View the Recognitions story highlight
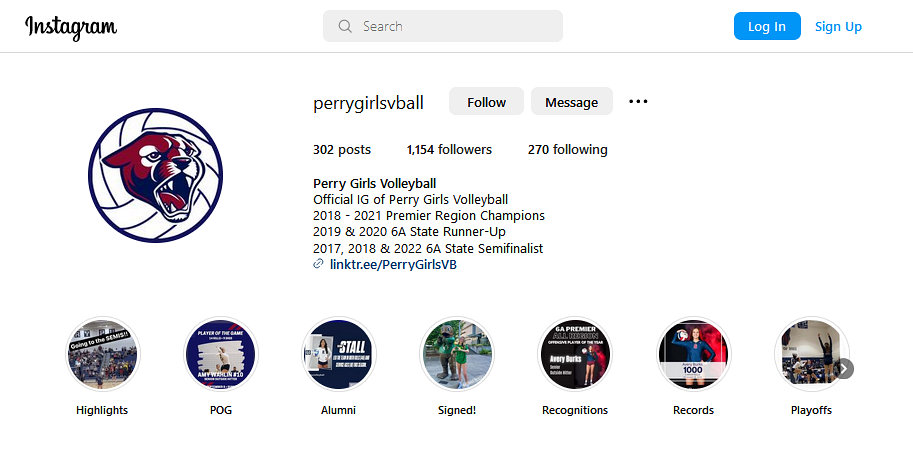 pos(574,355)
